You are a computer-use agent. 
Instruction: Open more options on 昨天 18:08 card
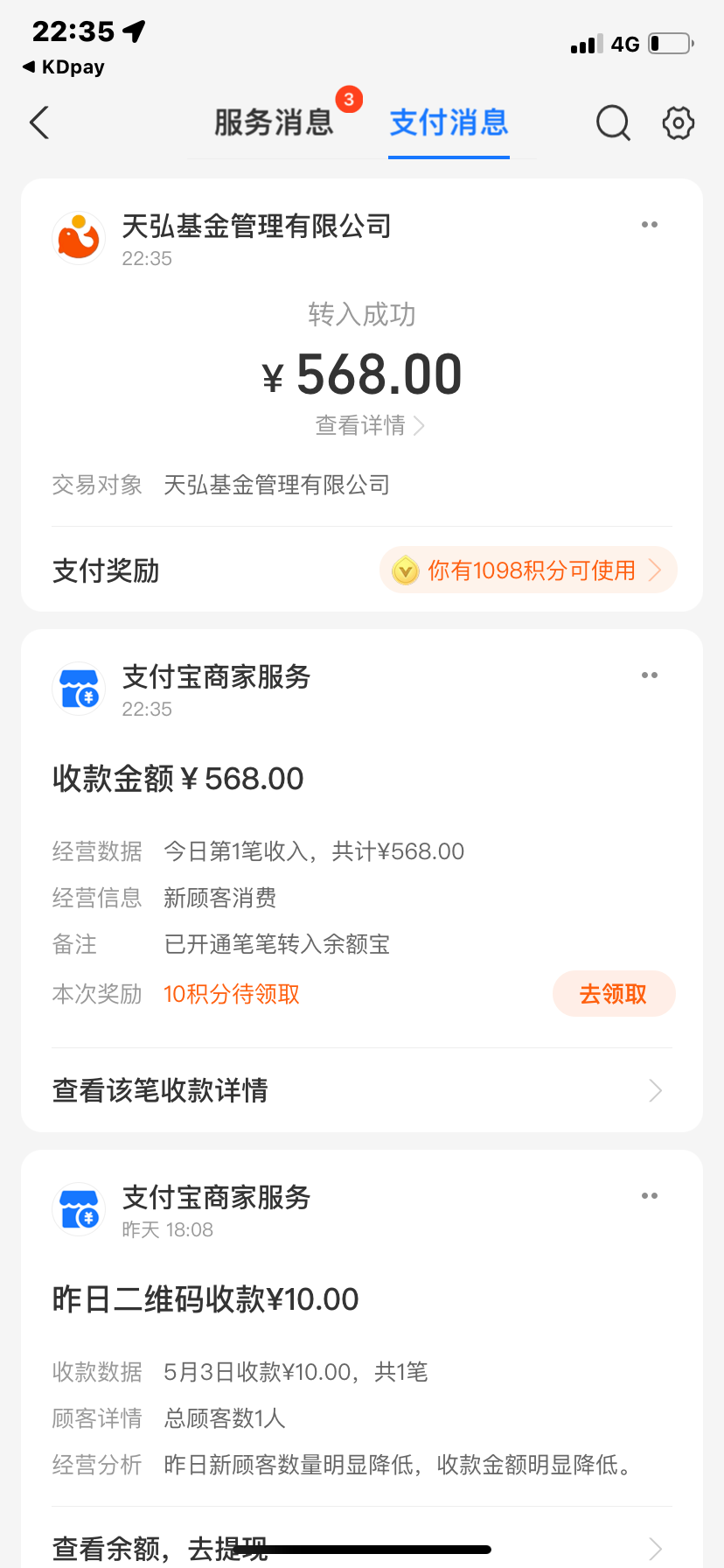pos(650,1196)
